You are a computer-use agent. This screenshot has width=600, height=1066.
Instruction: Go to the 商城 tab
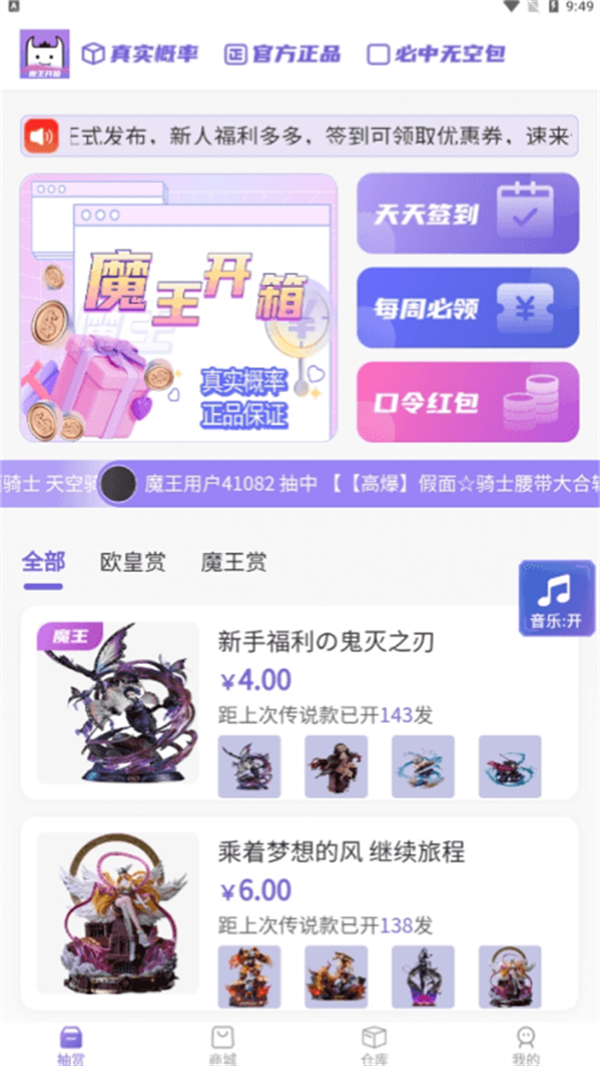pyautogui.click(x=222, y=1044)
